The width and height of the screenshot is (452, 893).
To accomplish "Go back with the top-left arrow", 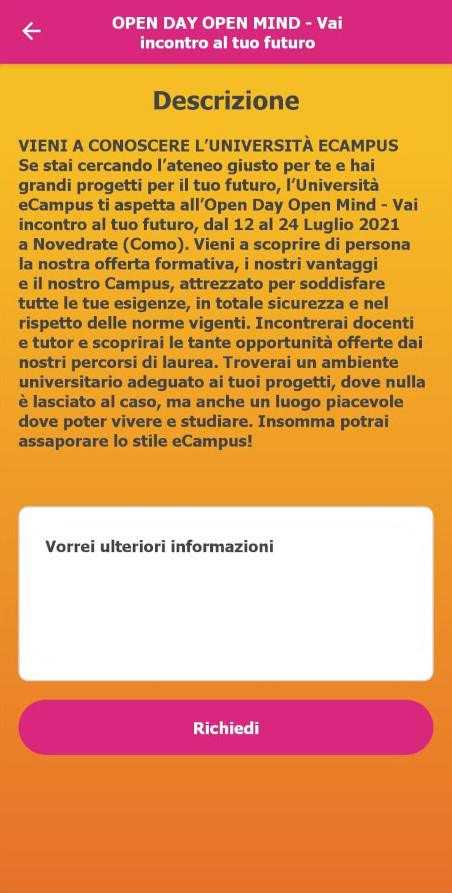I will (31, 31).
